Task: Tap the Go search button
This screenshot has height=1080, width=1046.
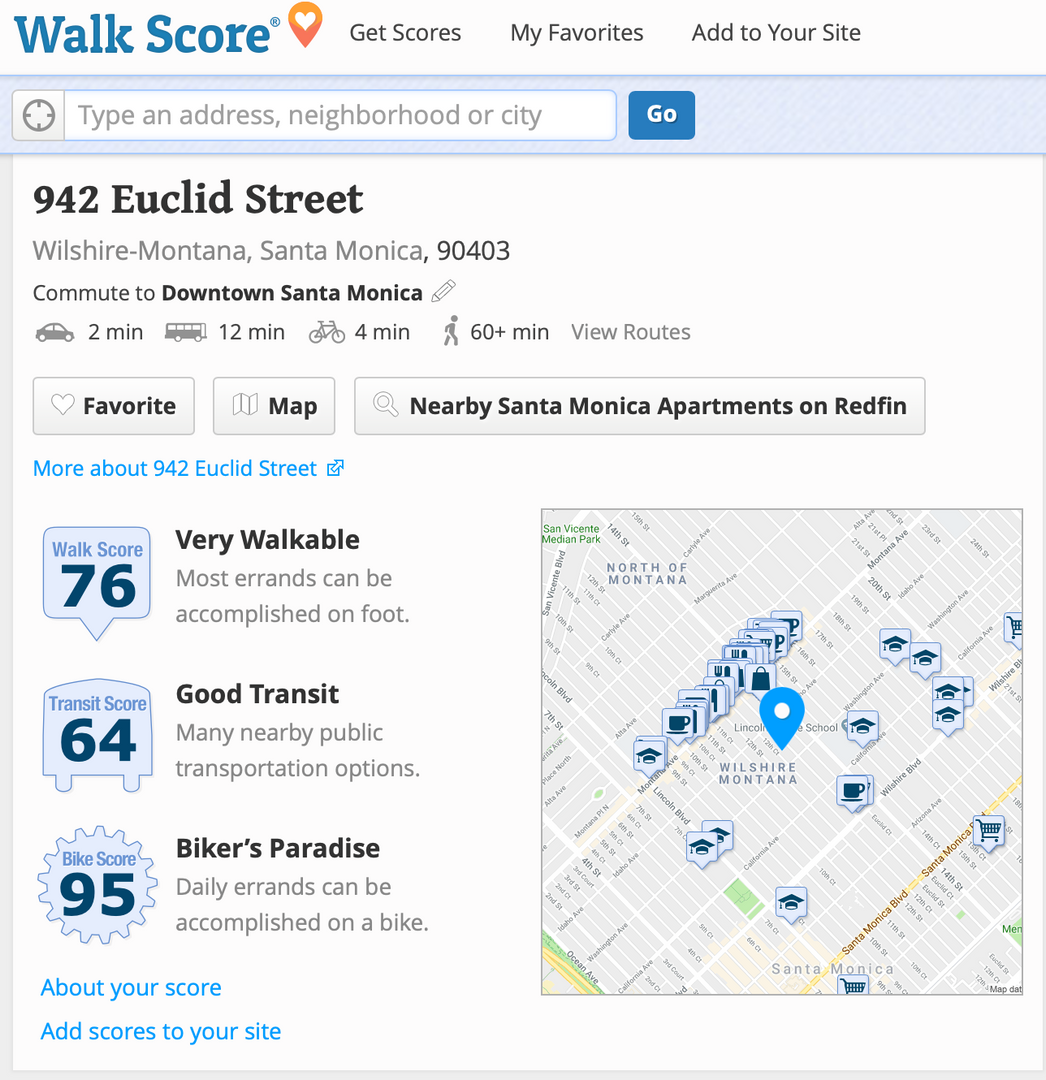Action: click(661, 115)
